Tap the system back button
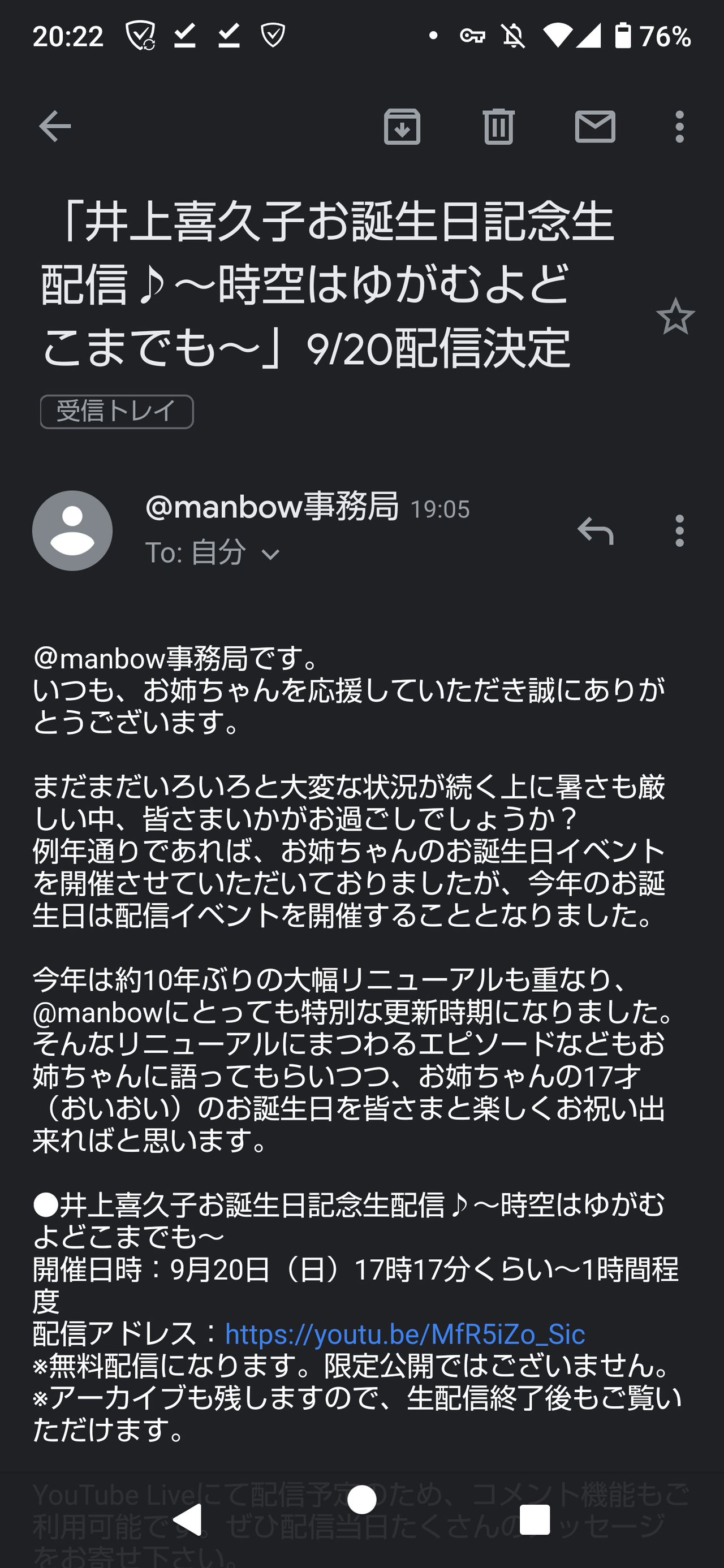724x1568 pixels. [188, 1519]
